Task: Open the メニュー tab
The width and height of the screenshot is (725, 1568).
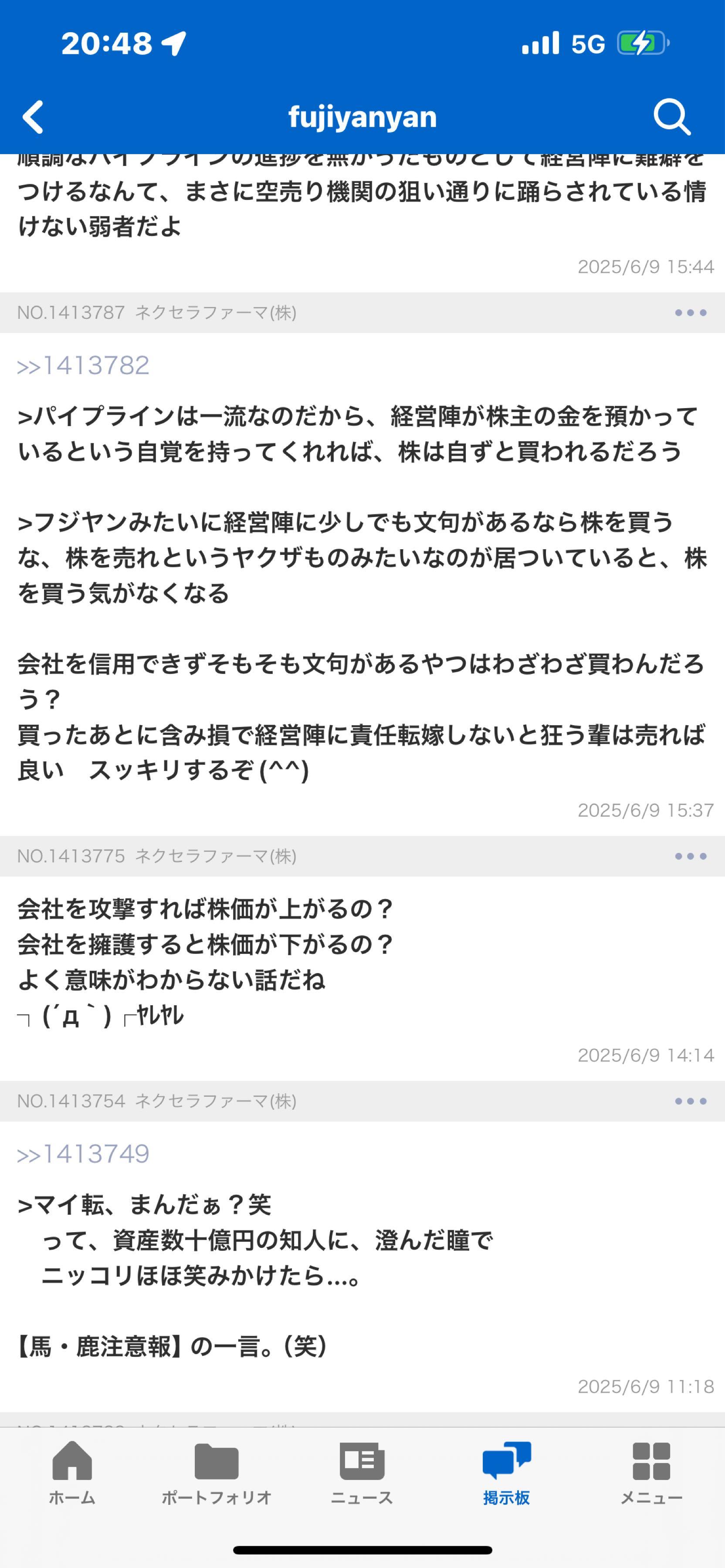Action: [x=651, y=1473]
